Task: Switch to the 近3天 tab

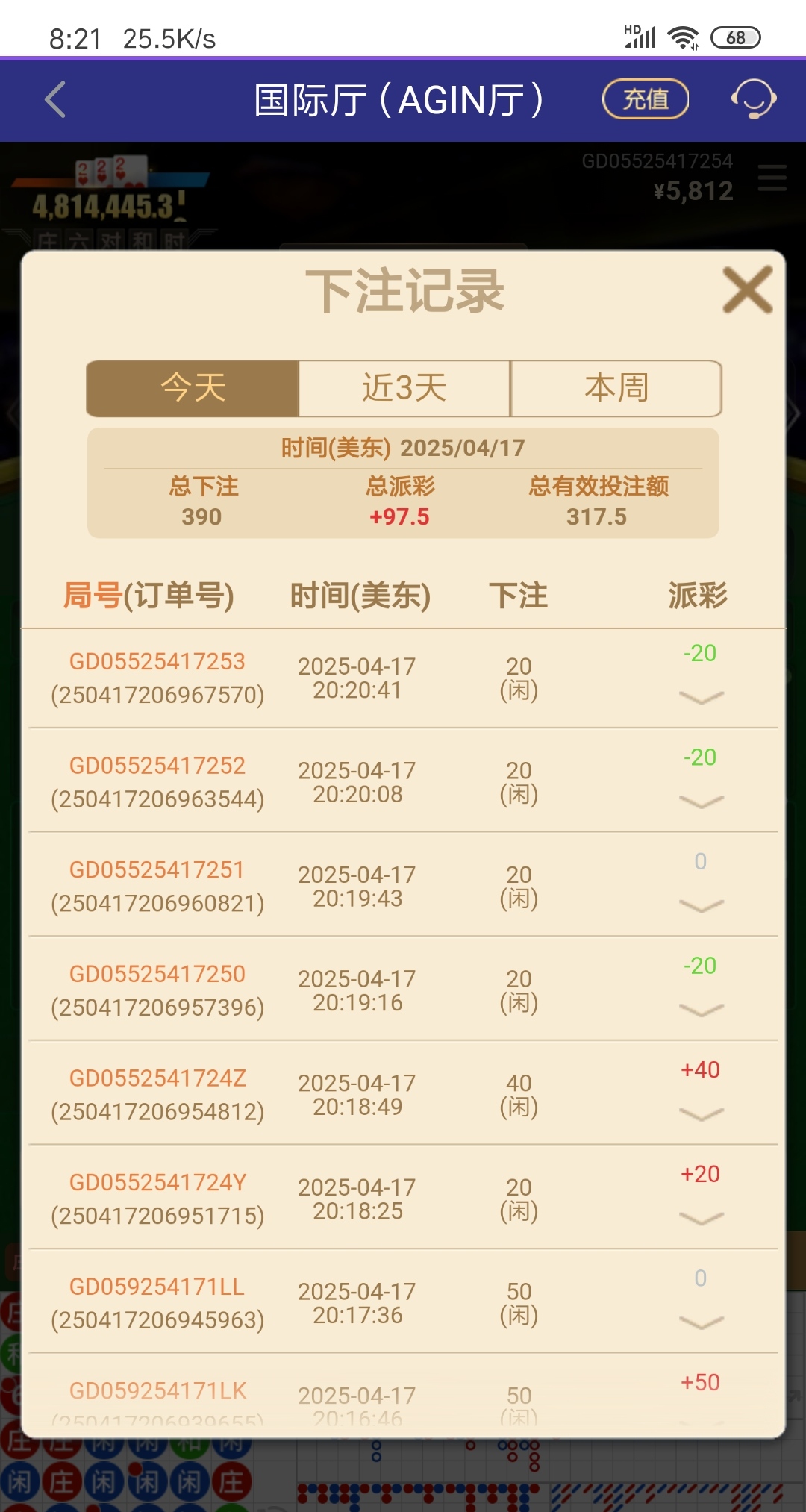Action: pyautogui.click(x=404, y=389)
